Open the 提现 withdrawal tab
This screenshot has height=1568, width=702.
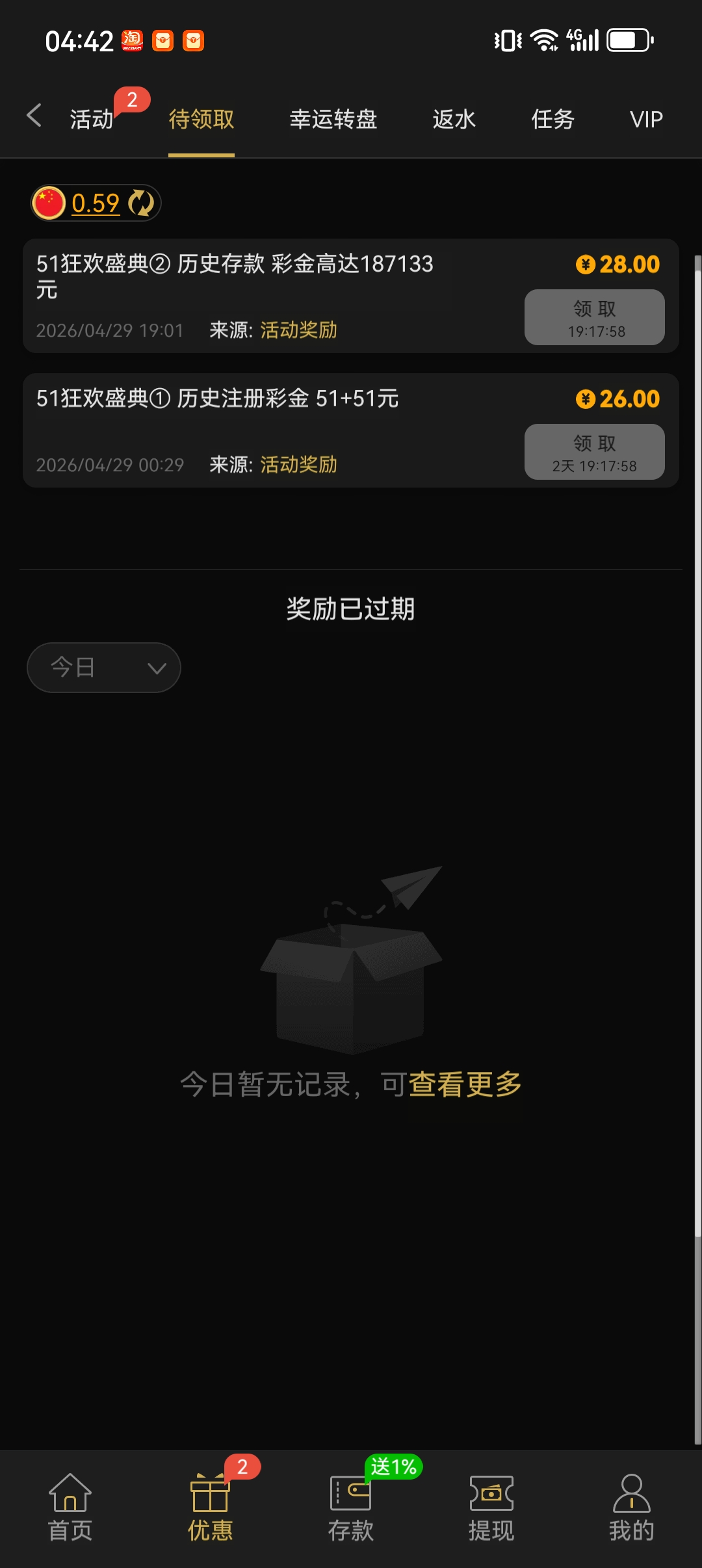point(491,1507)
